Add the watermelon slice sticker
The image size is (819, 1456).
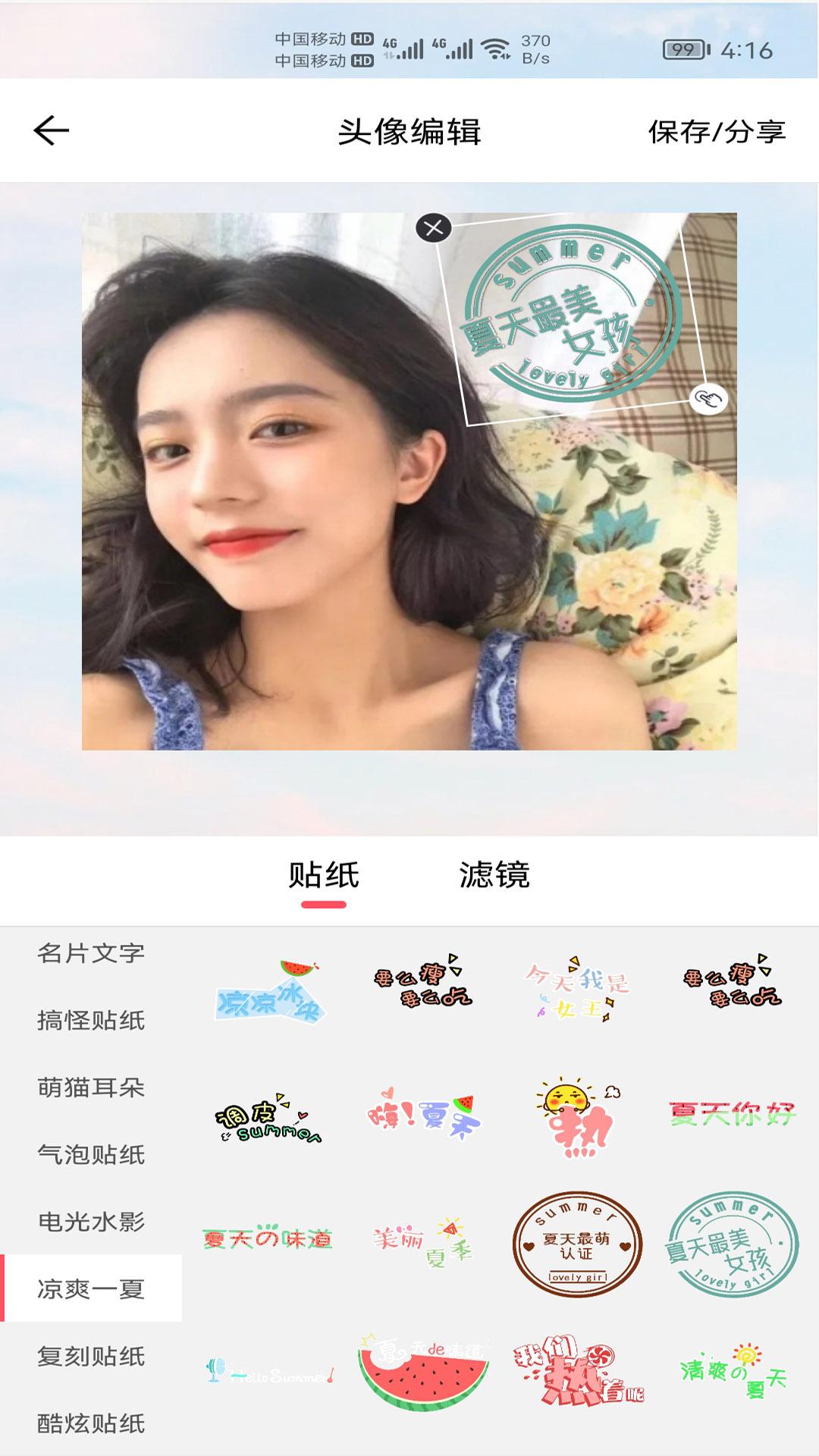423,1371
